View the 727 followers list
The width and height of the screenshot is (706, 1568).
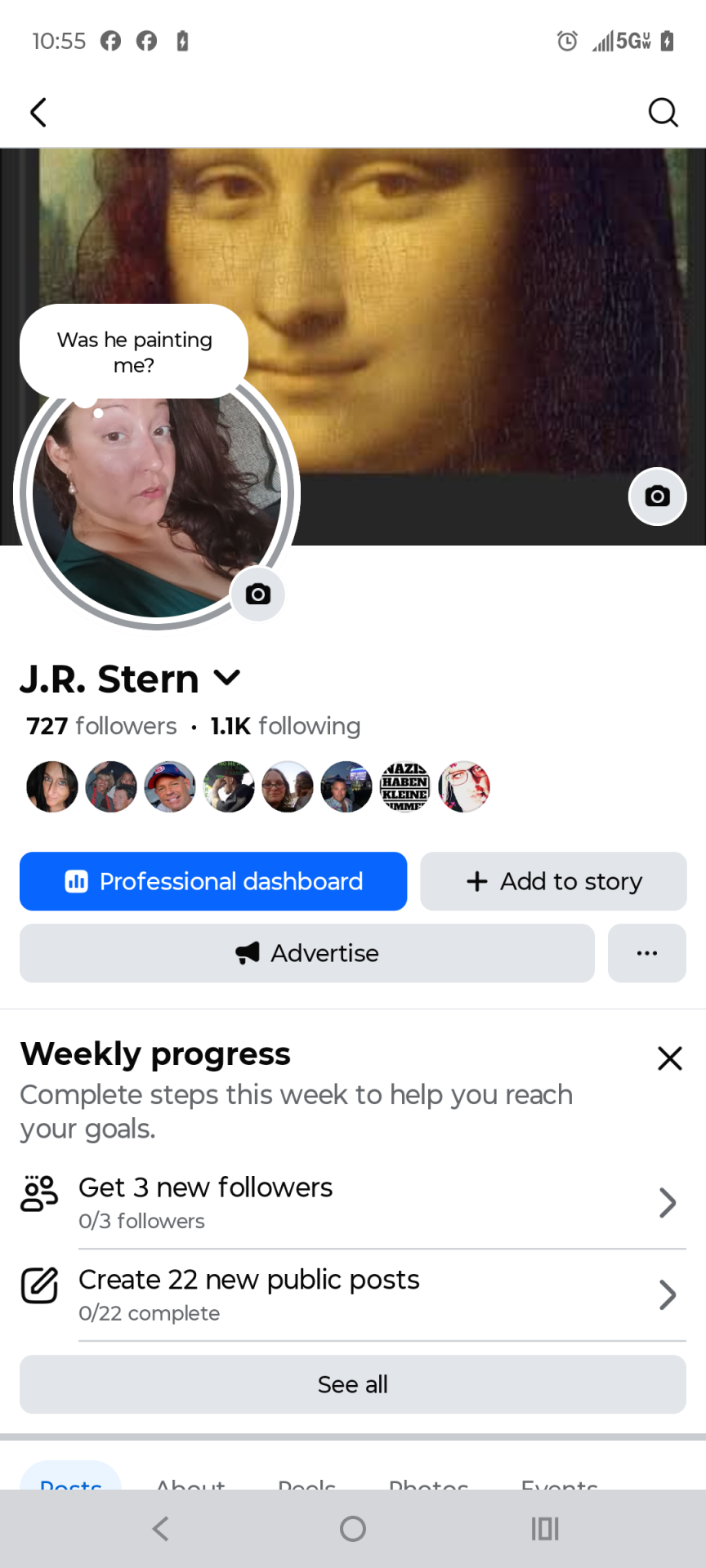[102, 726]
